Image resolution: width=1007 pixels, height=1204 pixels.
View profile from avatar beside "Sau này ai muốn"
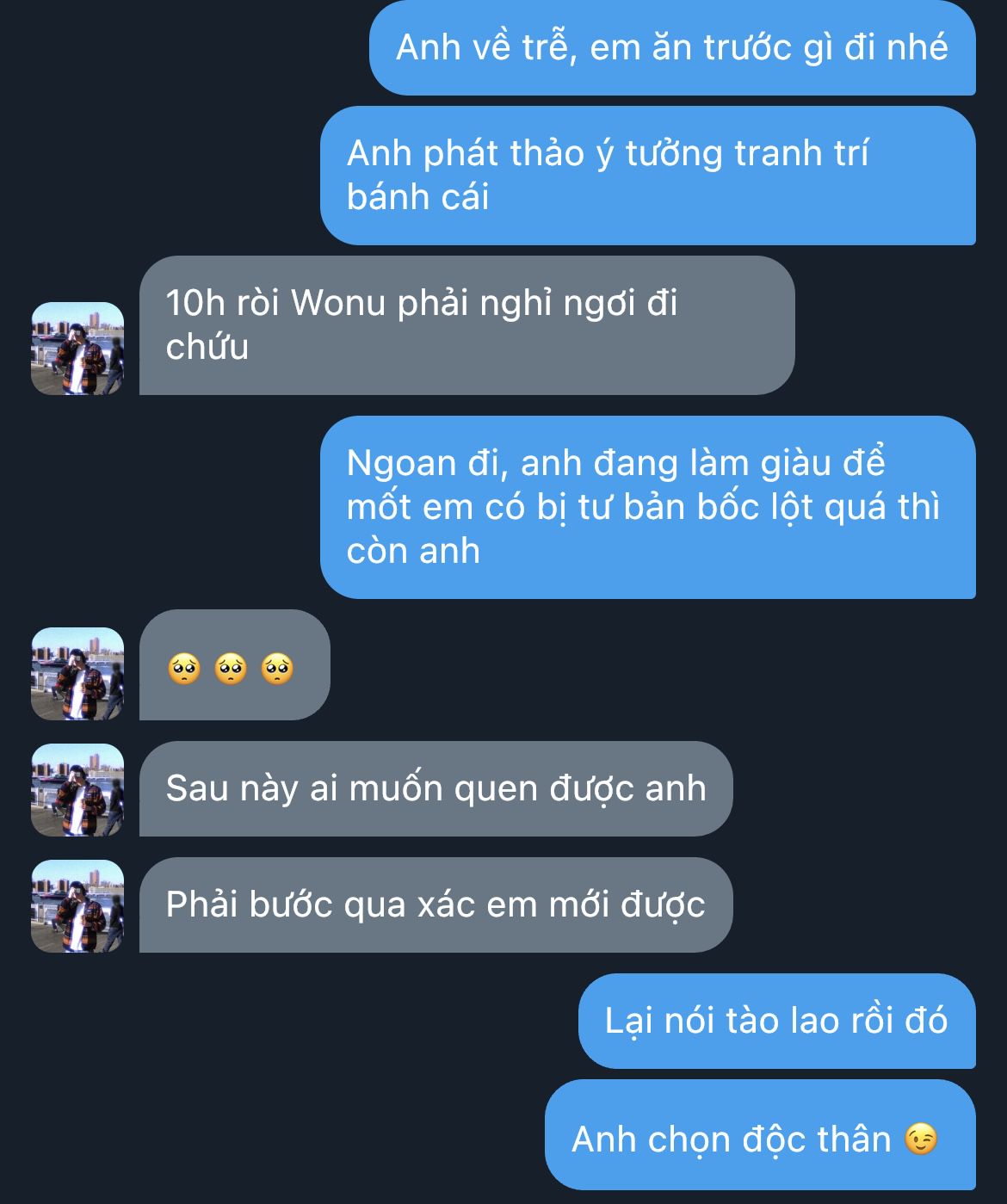click(x=77, y=790)
